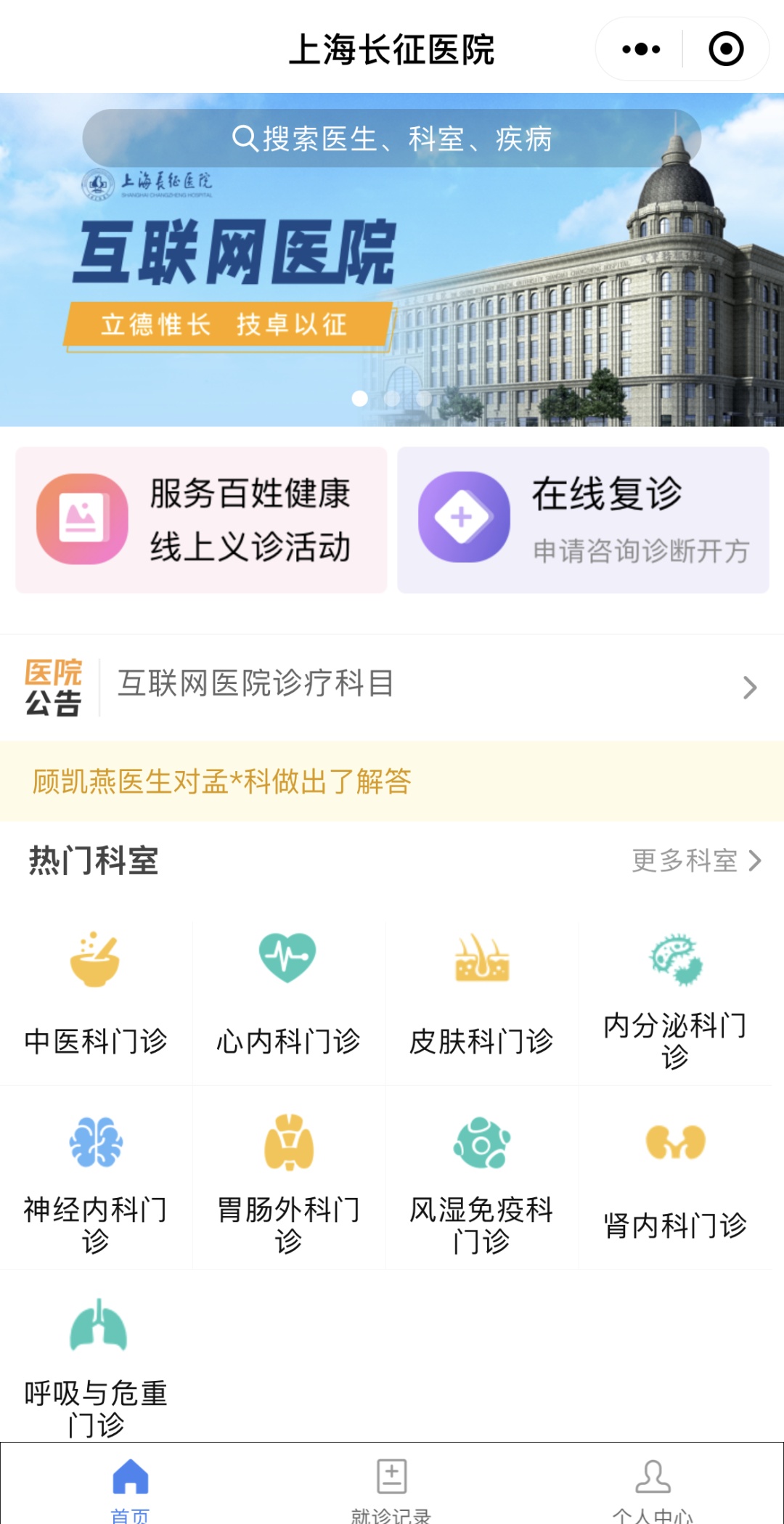This screenshot has width=784, height=1524.
Task: Open 呼吸与危重门诊 department
Action: (x=96, y=1365)
